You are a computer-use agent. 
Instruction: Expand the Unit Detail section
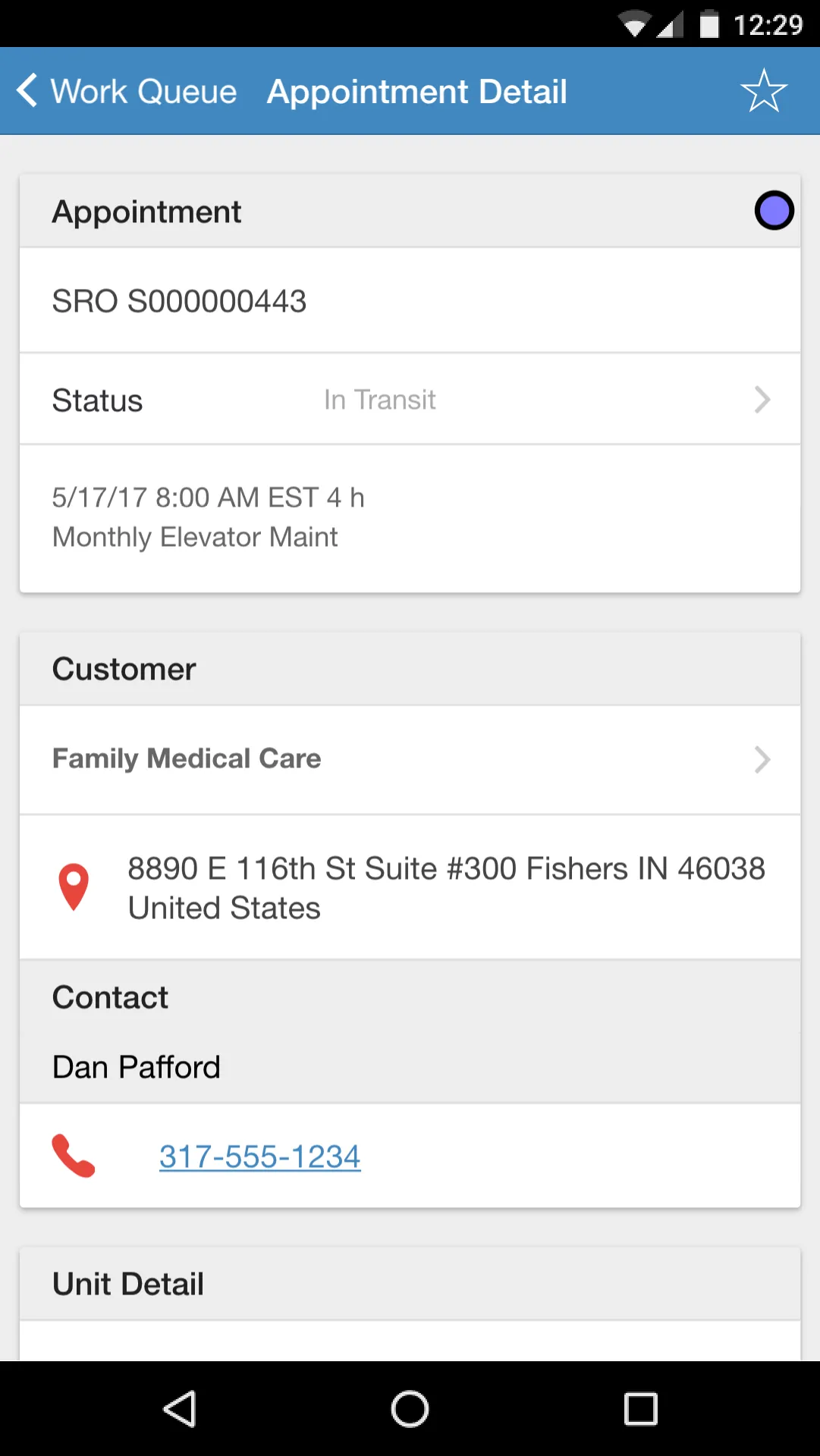[x=410, y=1282]
